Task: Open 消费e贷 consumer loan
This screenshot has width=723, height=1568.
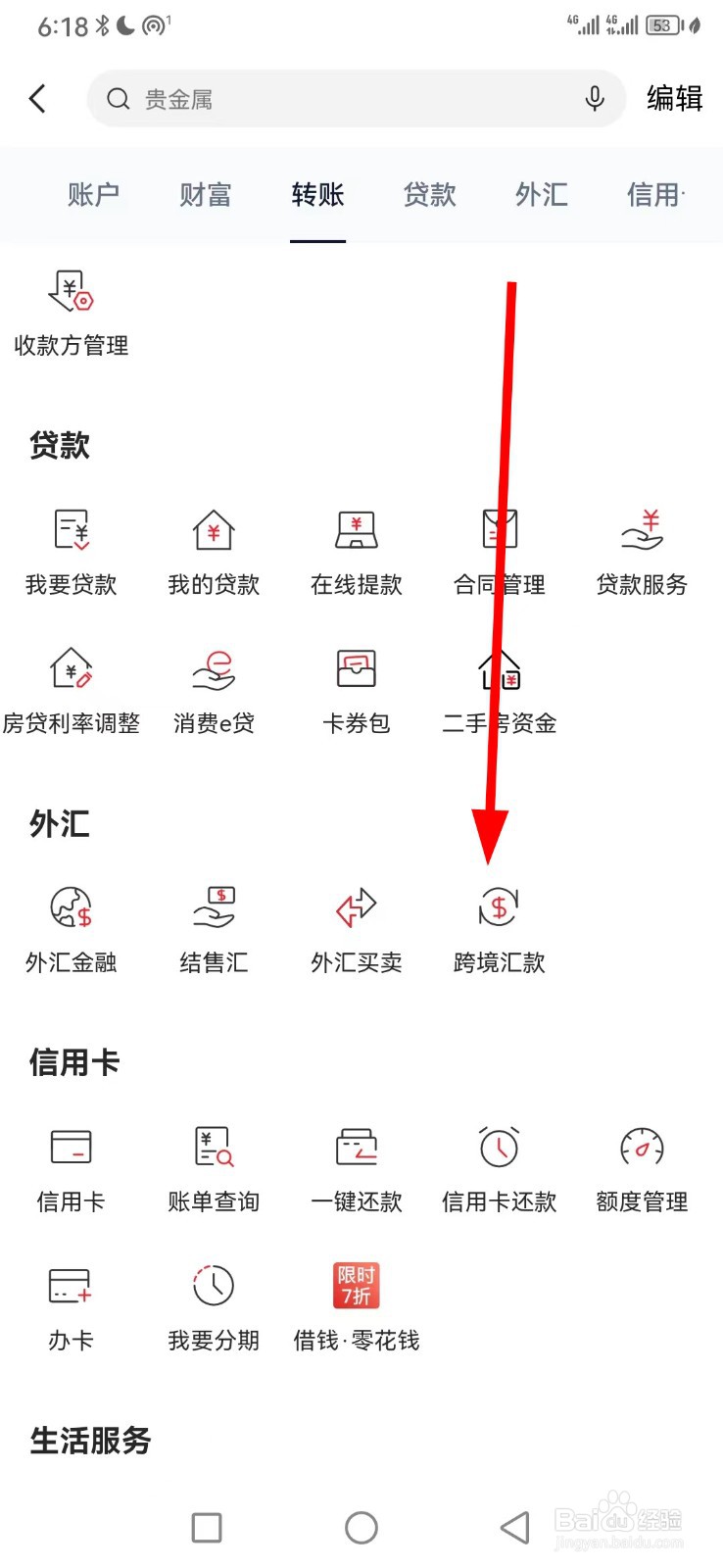Action: 213,686
